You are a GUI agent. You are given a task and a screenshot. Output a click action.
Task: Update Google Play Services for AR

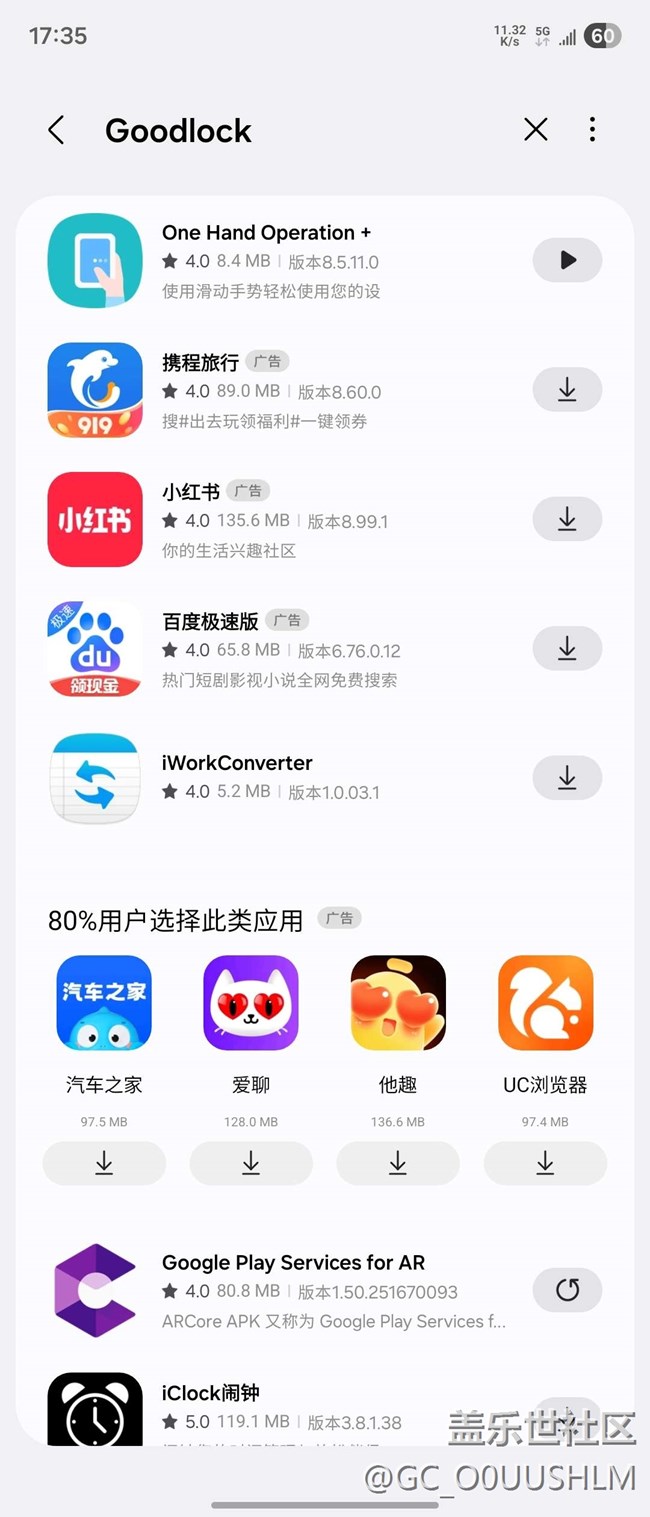coord(567,1290)
